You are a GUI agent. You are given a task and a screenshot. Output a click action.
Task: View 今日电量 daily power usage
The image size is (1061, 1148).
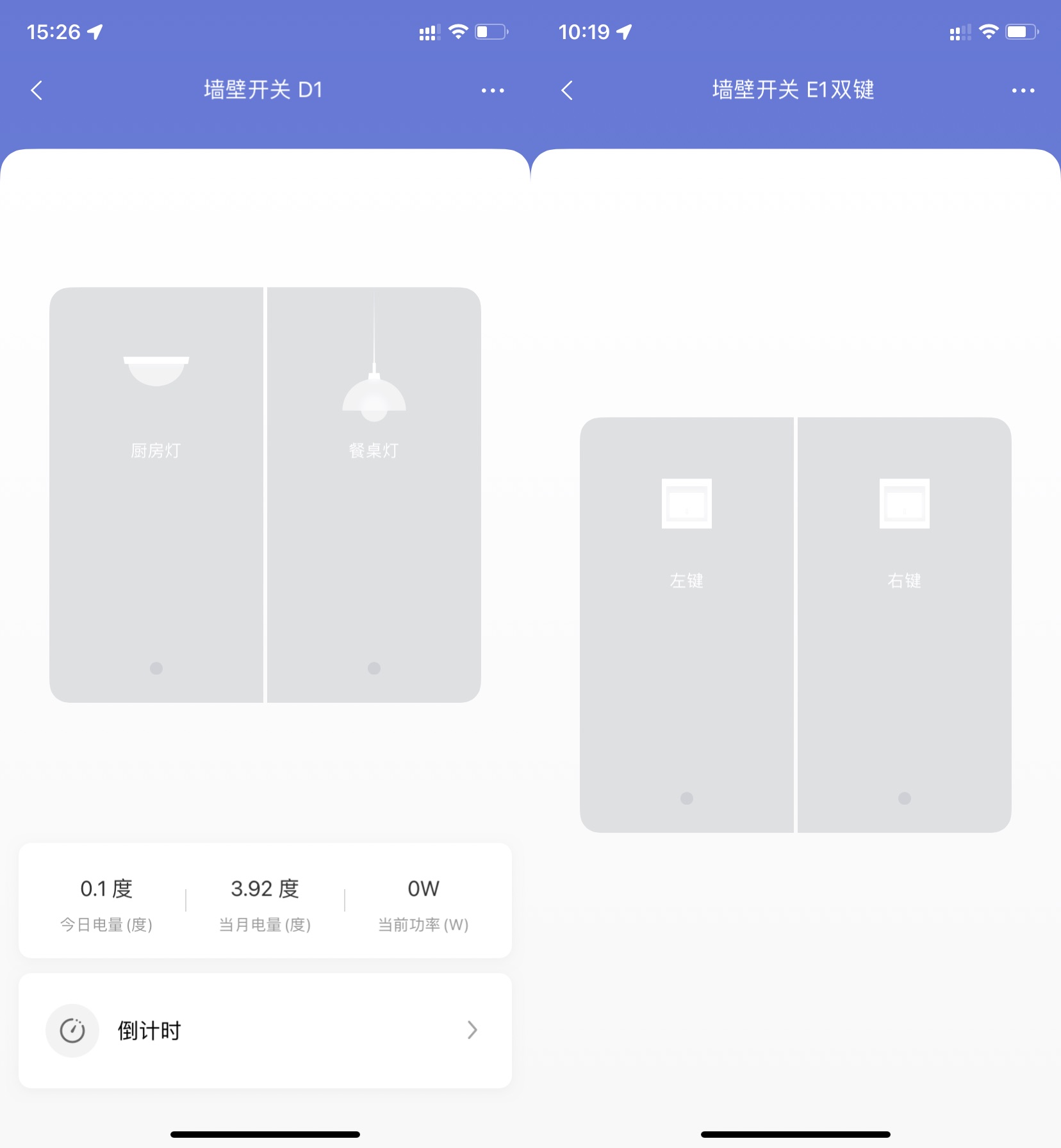(x=106, y=903)
